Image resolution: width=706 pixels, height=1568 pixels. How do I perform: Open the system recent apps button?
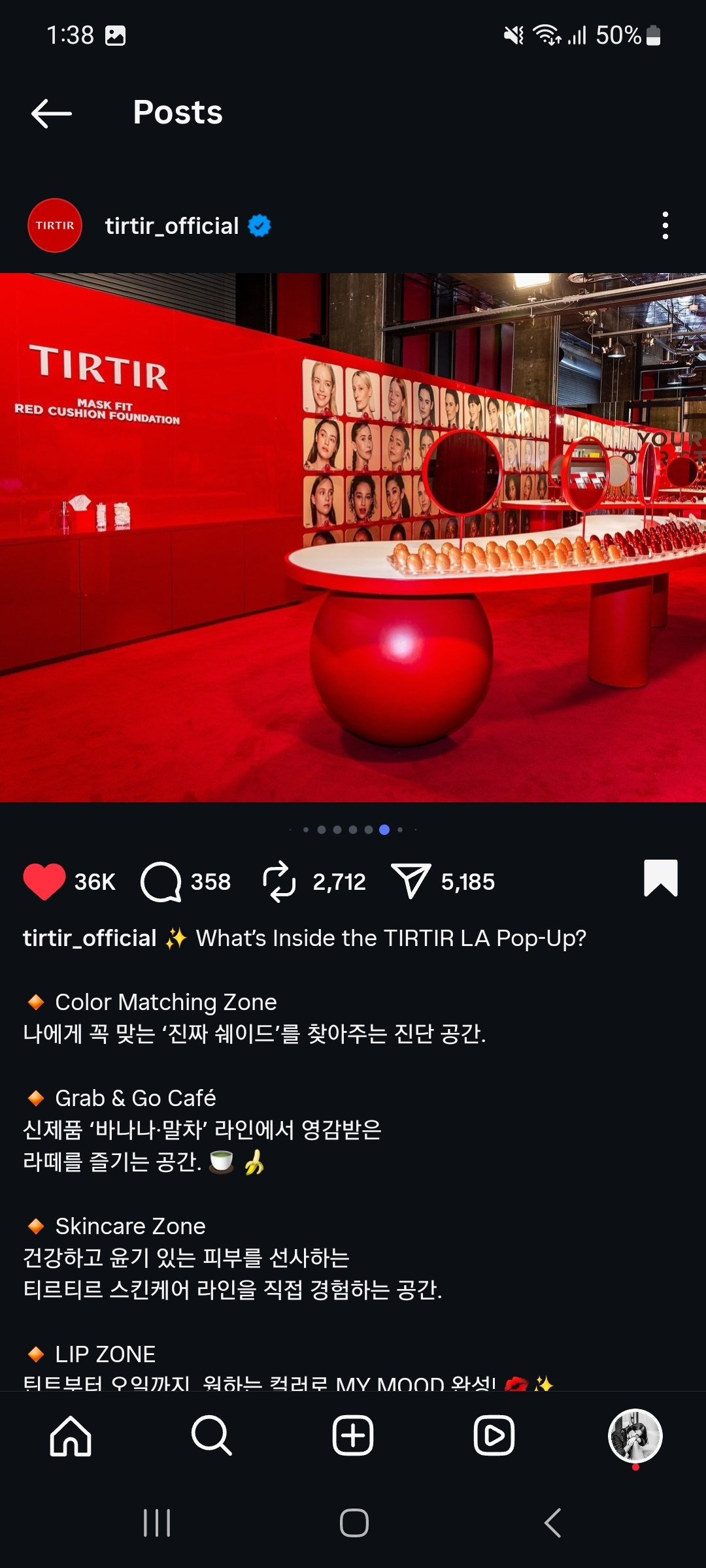pos(157,1523)
